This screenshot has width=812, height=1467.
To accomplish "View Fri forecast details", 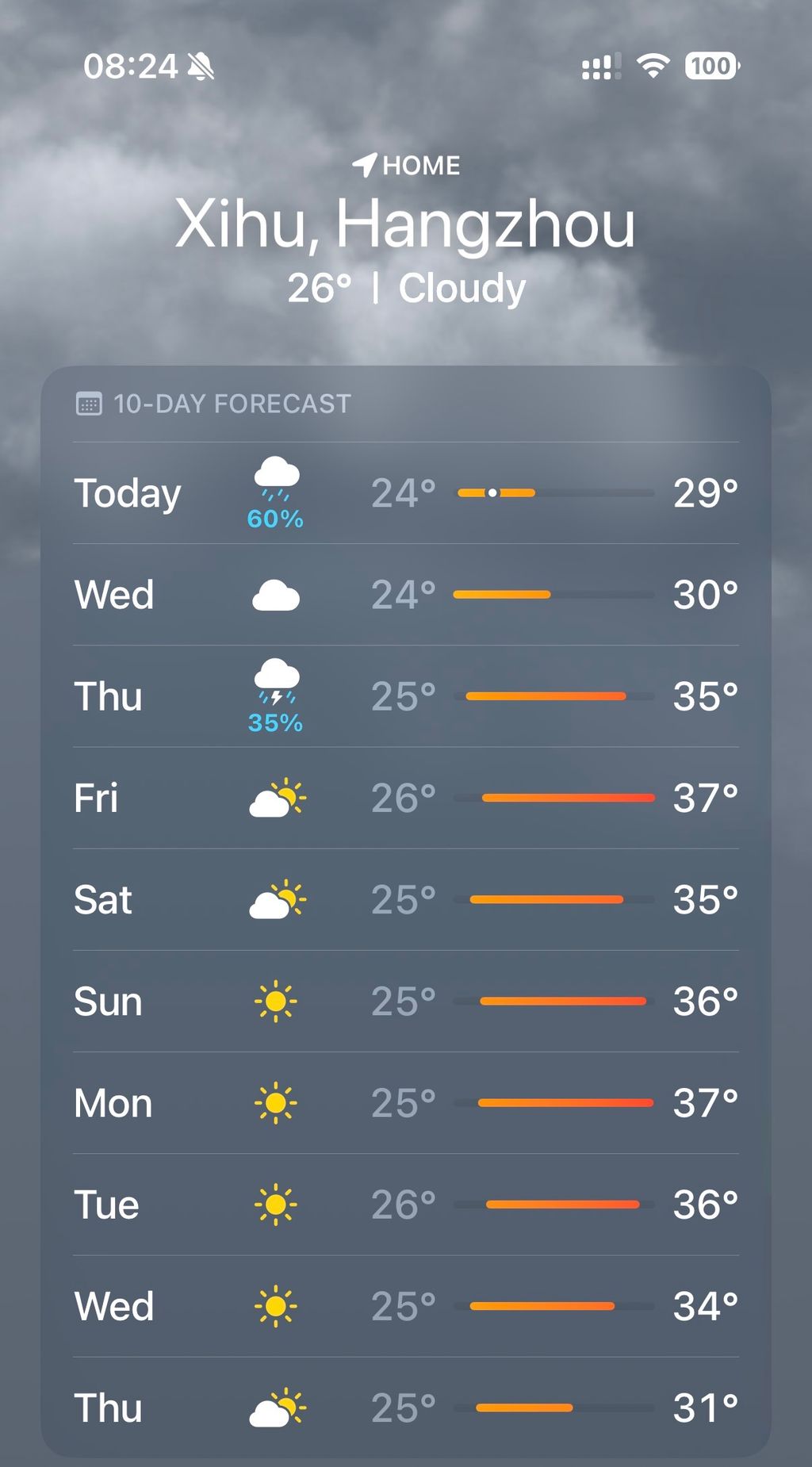I will [405, 798].
